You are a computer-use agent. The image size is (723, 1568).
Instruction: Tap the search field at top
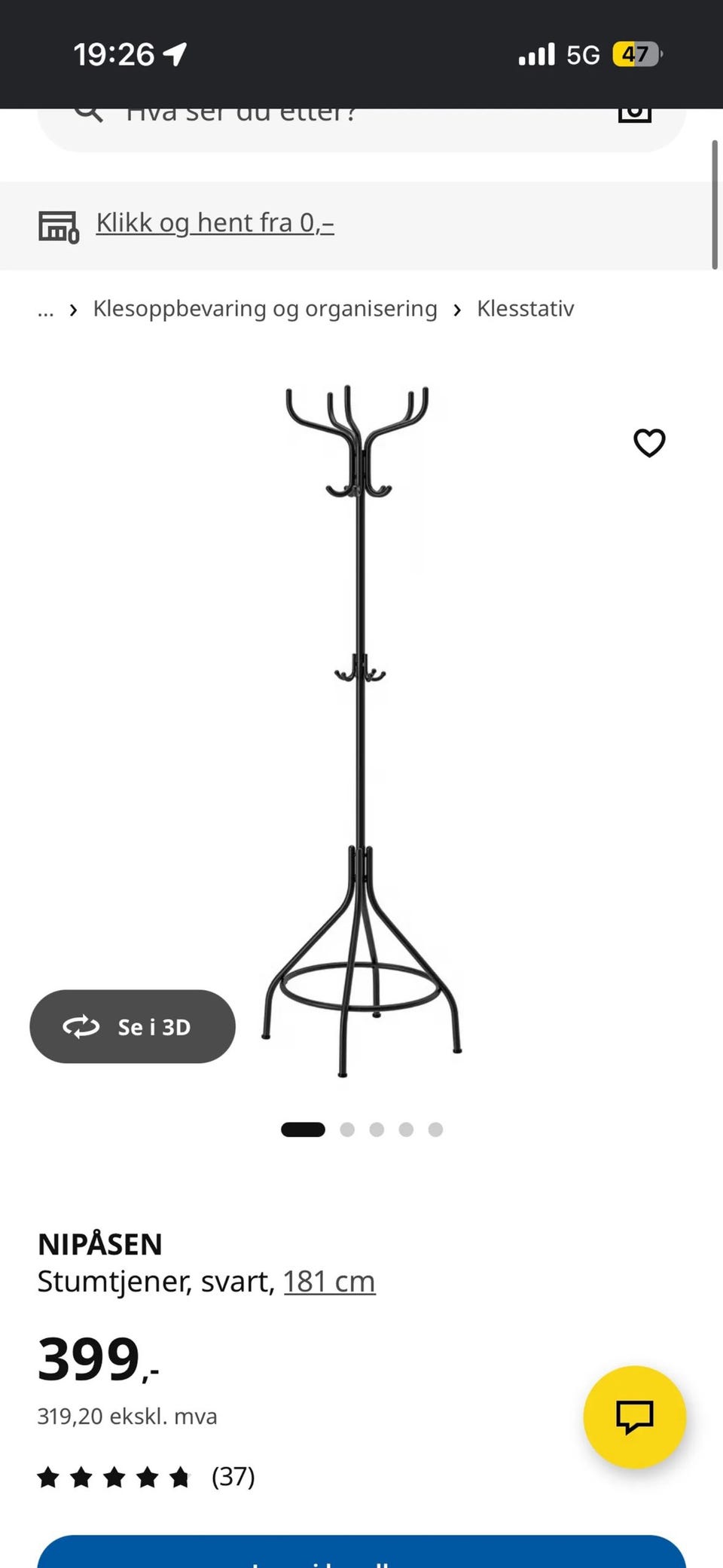click(x=361, y=129)
